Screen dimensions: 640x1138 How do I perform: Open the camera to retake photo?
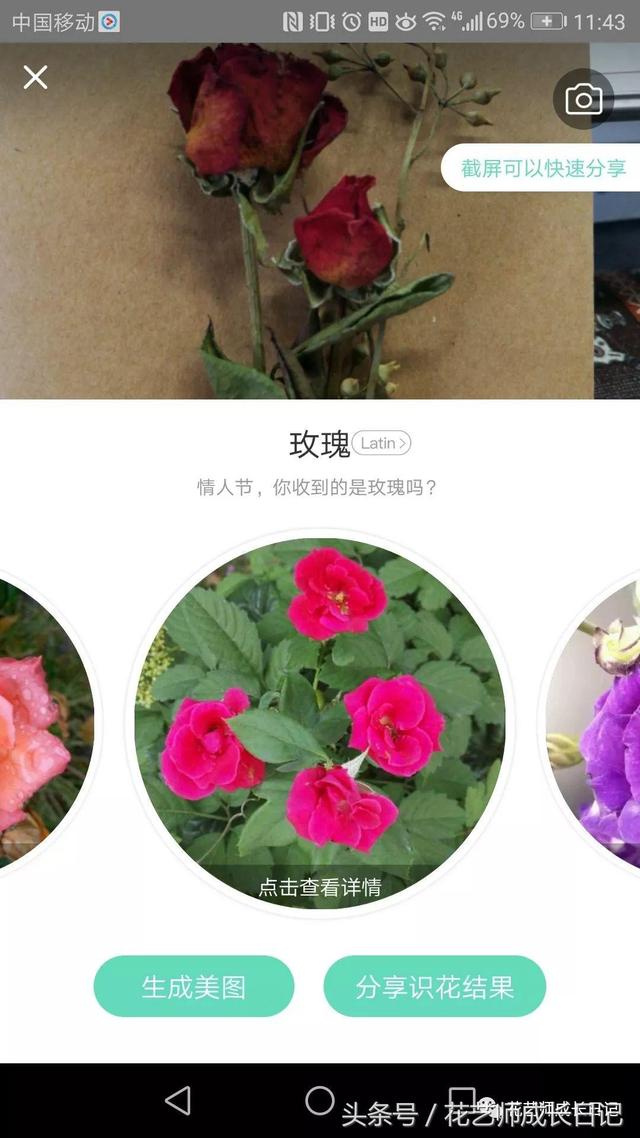(584, 99)
